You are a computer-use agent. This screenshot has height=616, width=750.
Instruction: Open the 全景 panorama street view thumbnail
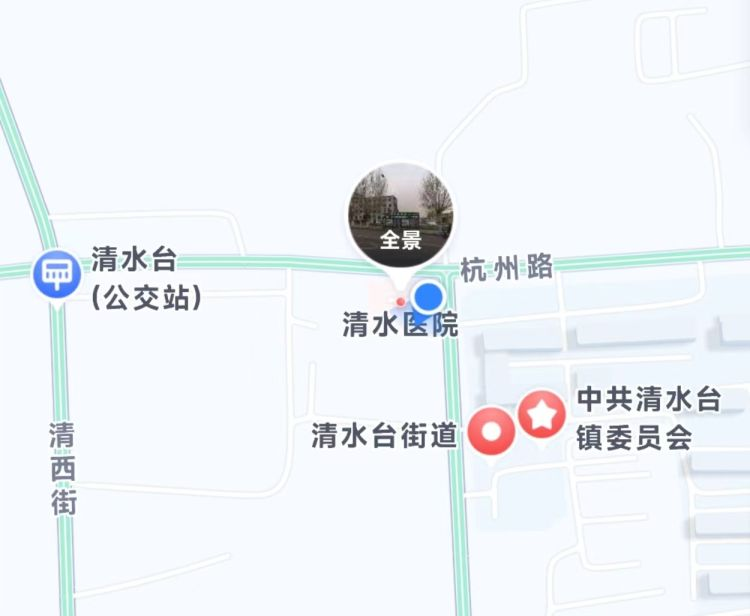click(400, 214)
